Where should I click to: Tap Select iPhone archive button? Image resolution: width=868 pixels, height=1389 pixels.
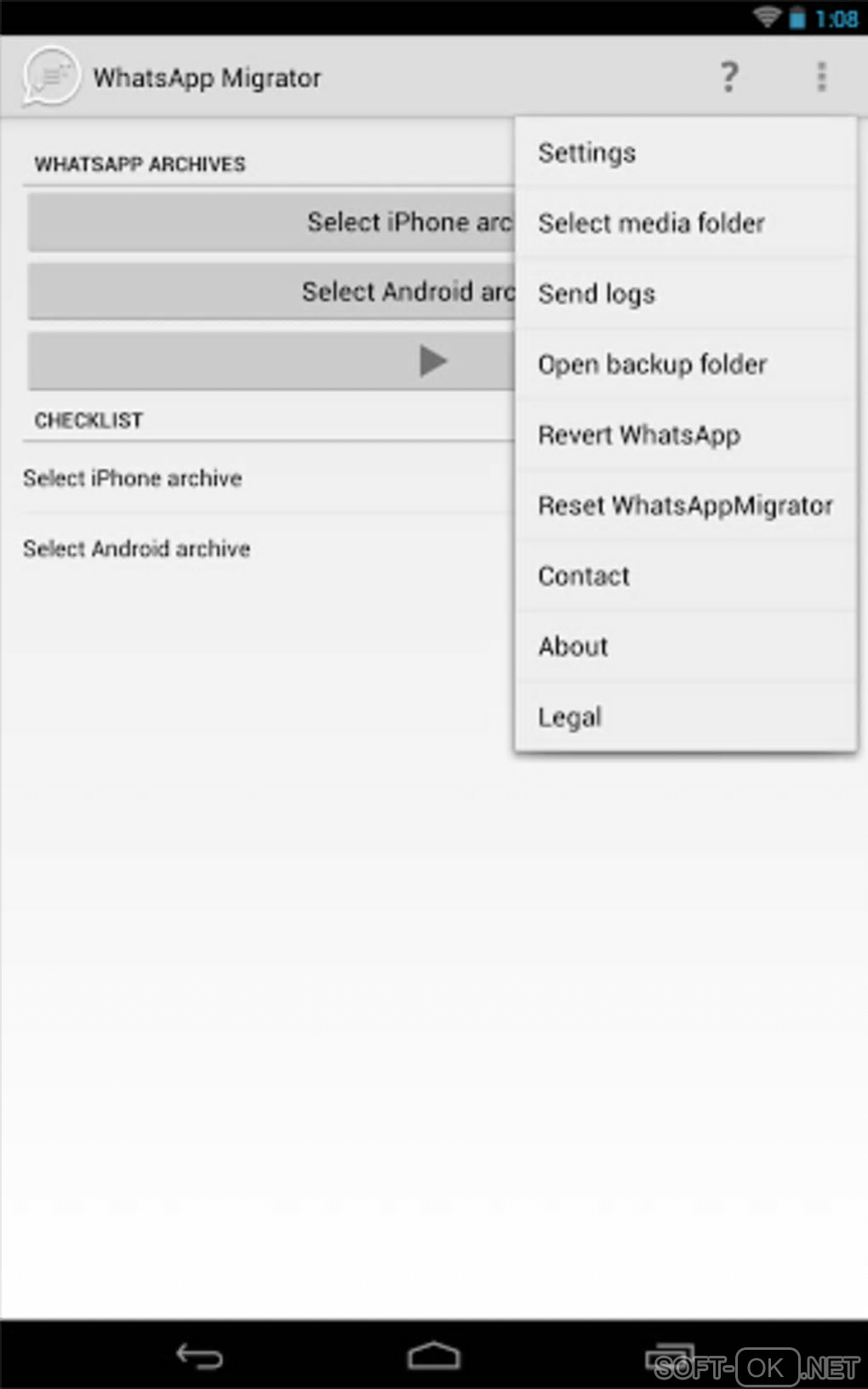click(272, 222)
